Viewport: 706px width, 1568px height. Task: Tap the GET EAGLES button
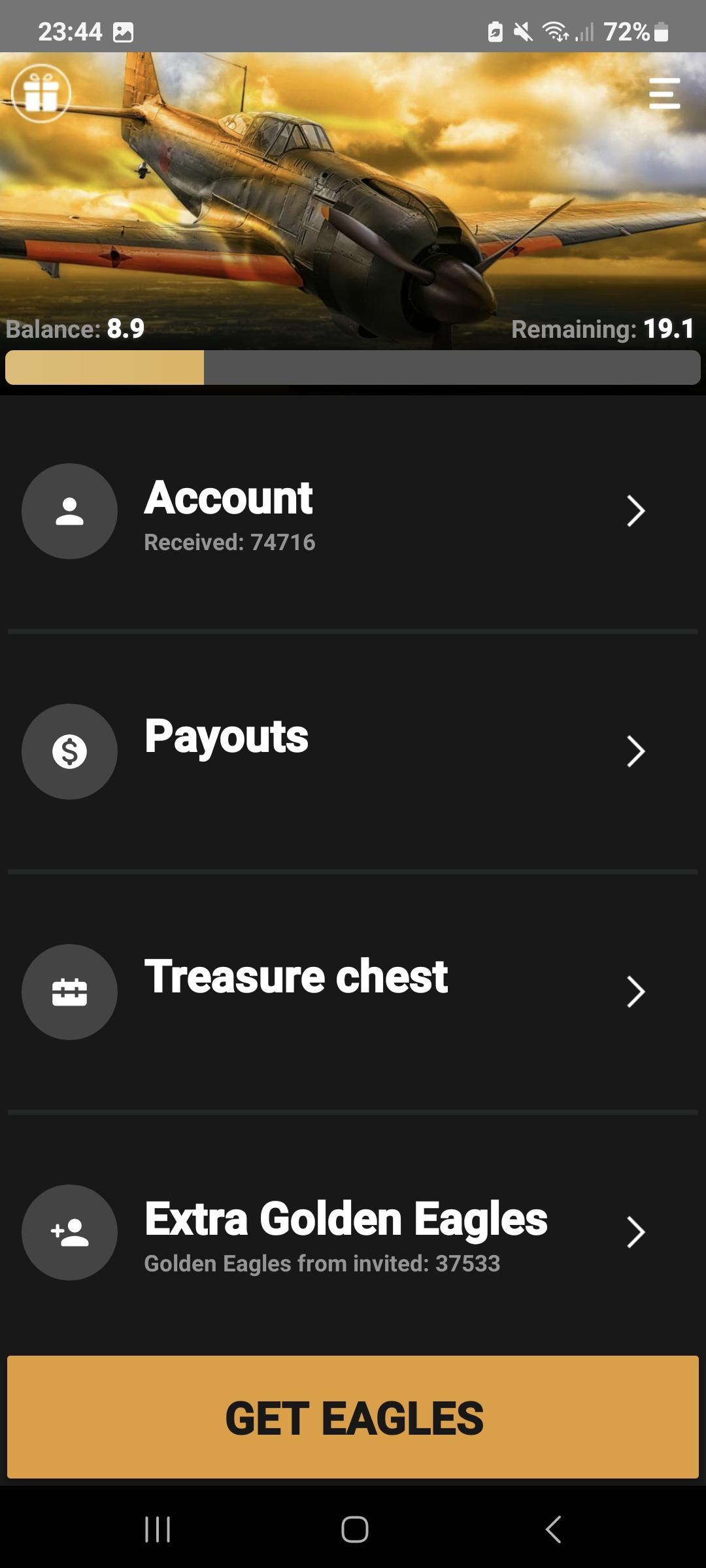pos(353,1416)
